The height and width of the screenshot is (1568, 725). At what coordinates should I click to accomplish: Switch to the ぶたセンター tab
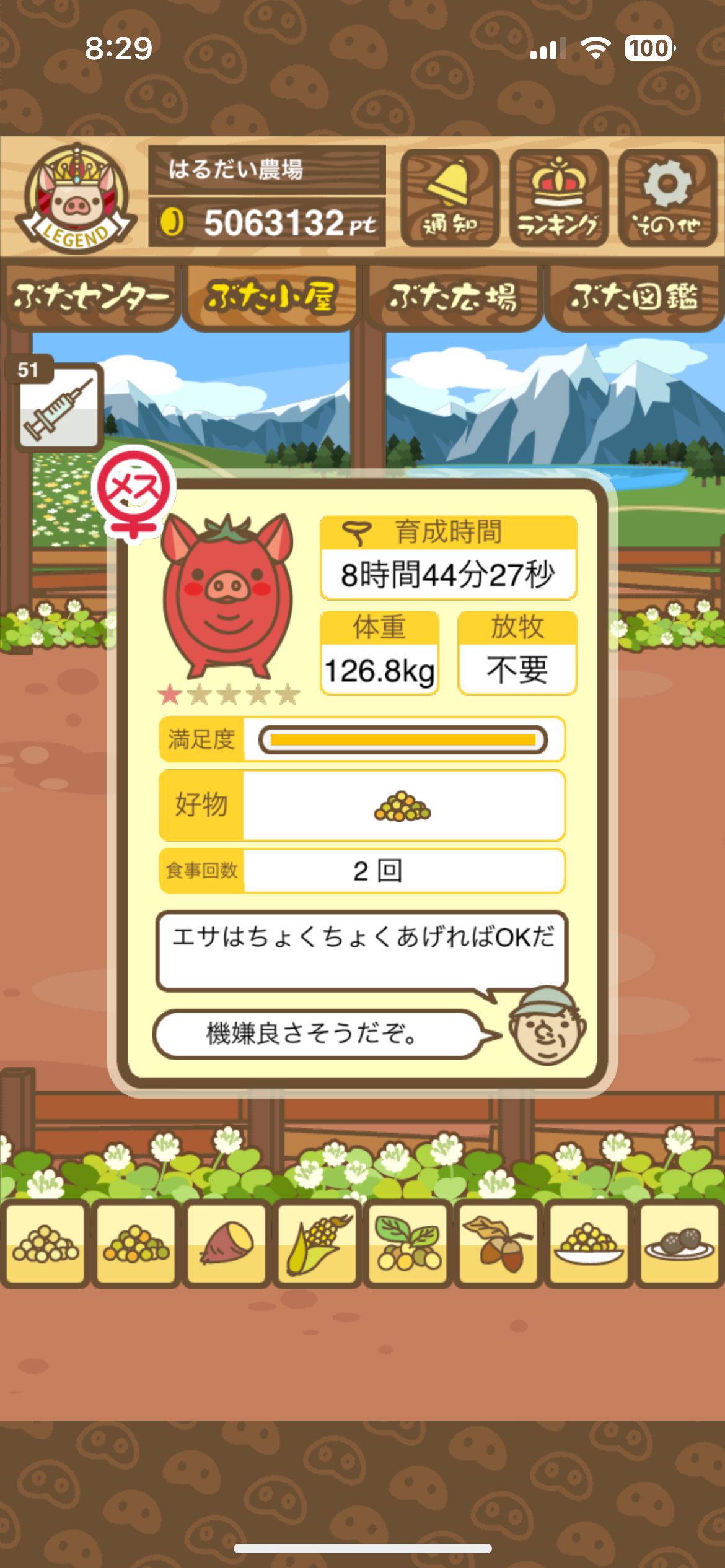tap(91, 297)
